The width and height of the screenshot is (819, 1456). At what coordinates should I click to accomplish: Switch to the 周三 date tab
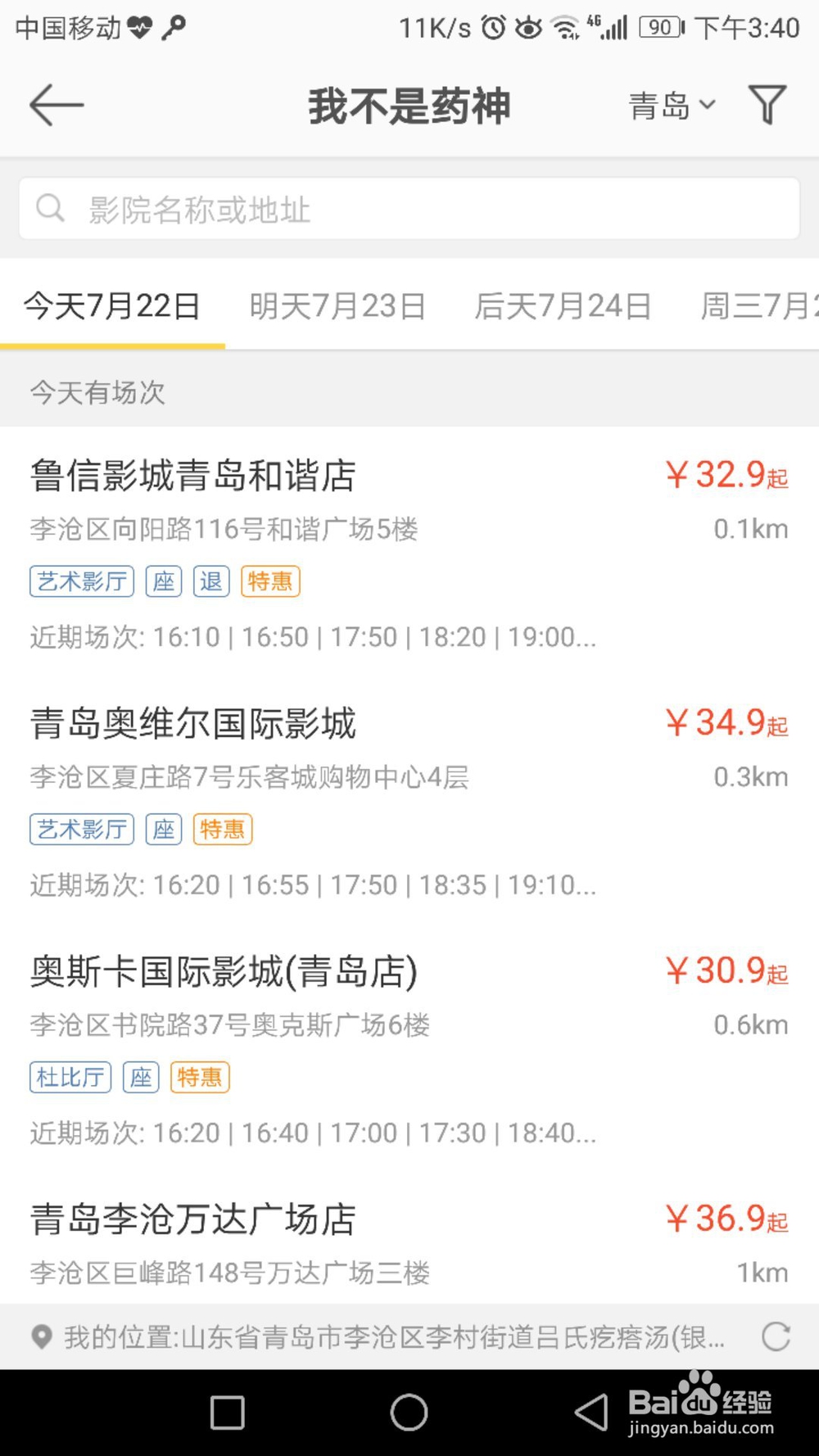point(758,306)
